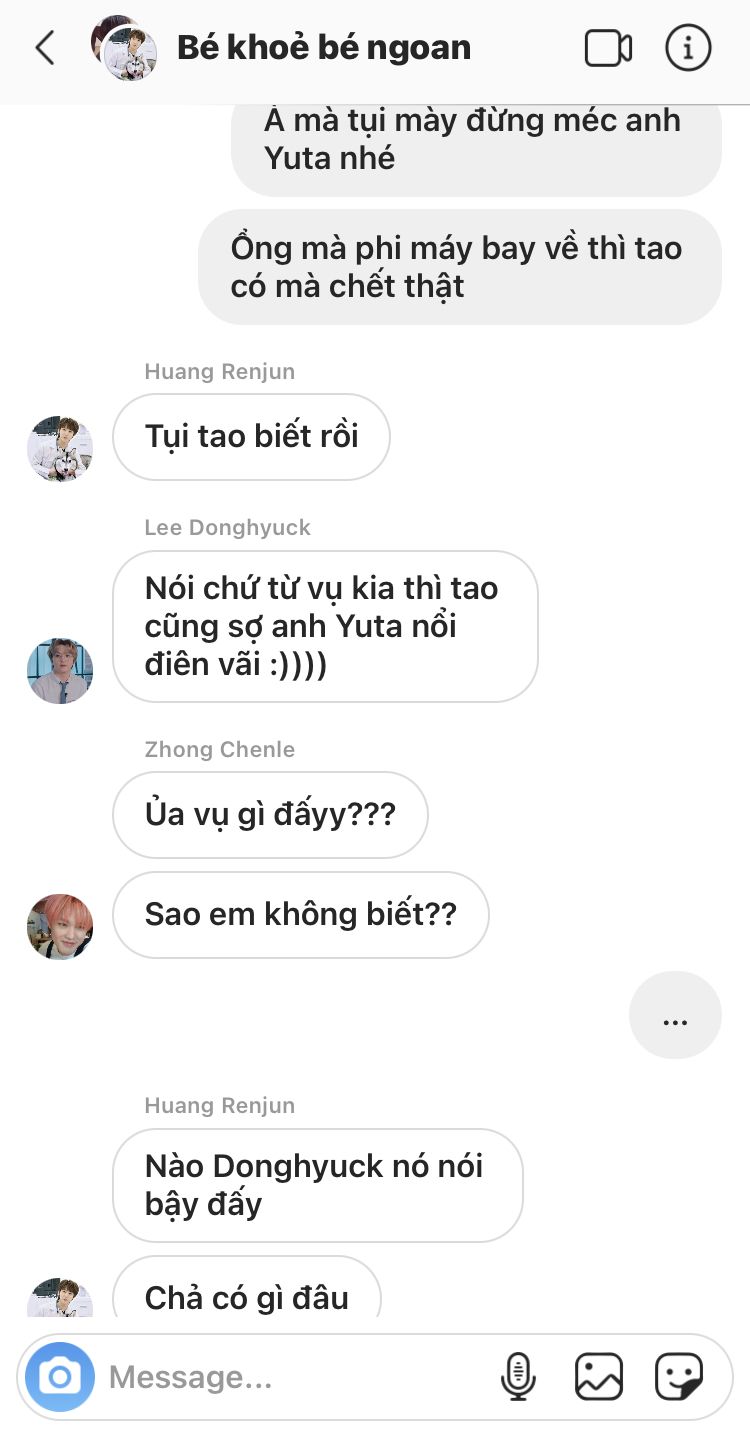750x1445 pixels.
Task: Go back from the group chat
Action: (x=45, y=48)
